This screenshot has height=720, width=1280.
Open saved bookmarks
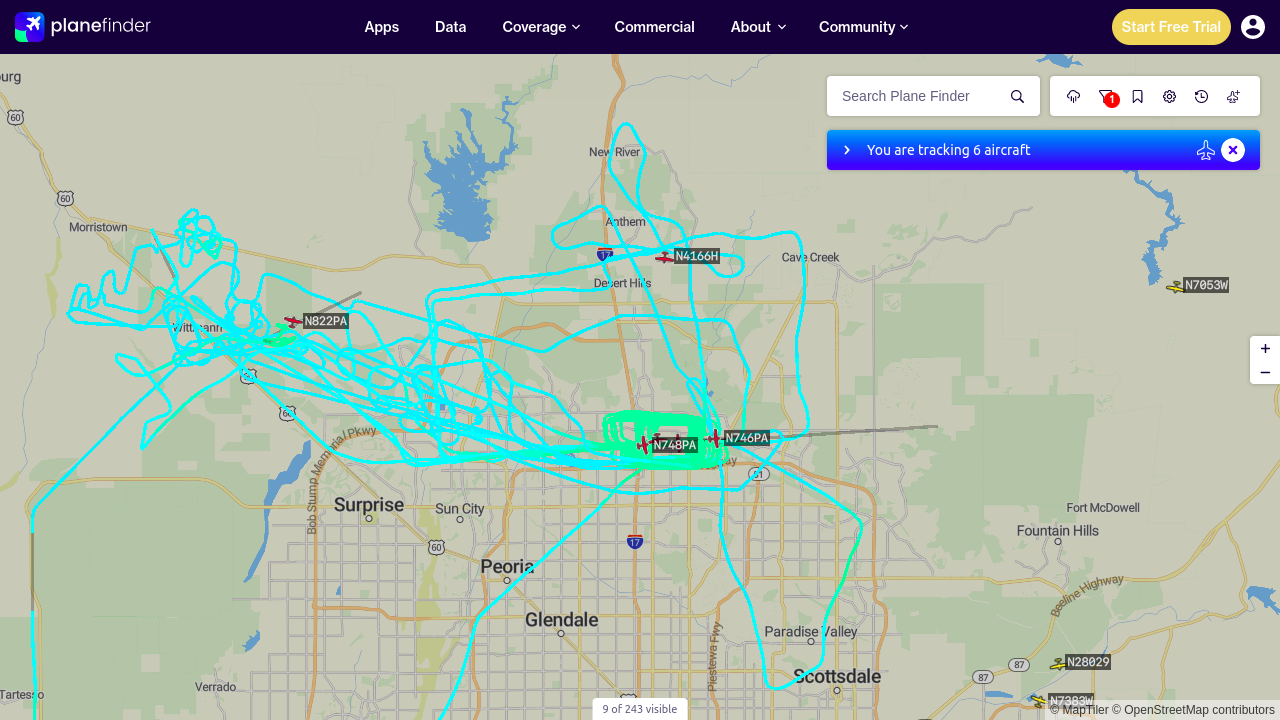pos(1138,96)
